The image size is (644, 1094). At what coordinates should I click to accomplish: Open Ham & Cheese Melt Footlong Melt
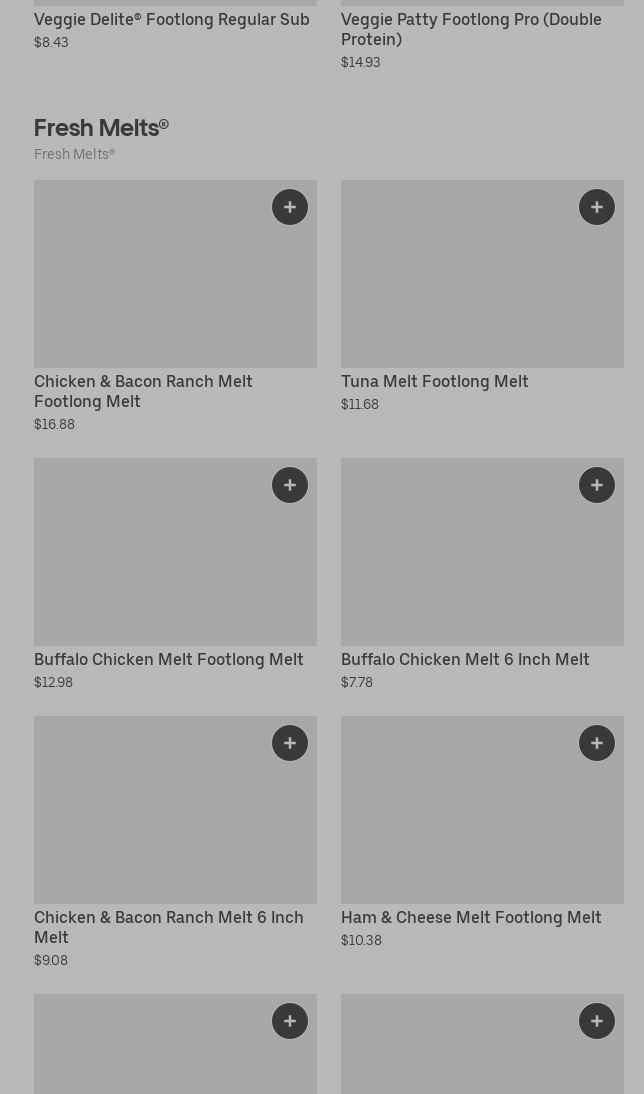click(x=470, y=918)
